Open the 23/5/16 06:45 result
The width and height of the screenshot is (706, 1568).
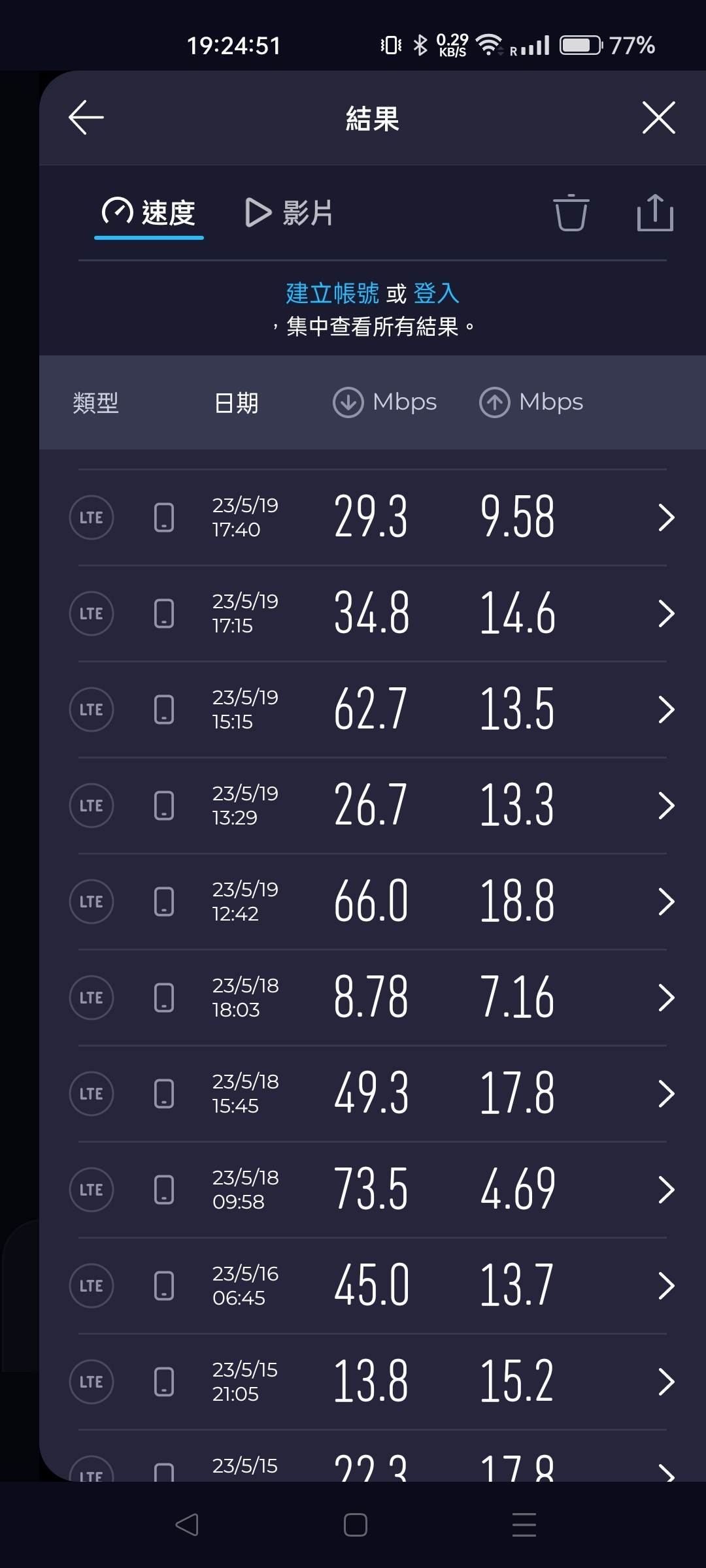[x=373, y=1286]
